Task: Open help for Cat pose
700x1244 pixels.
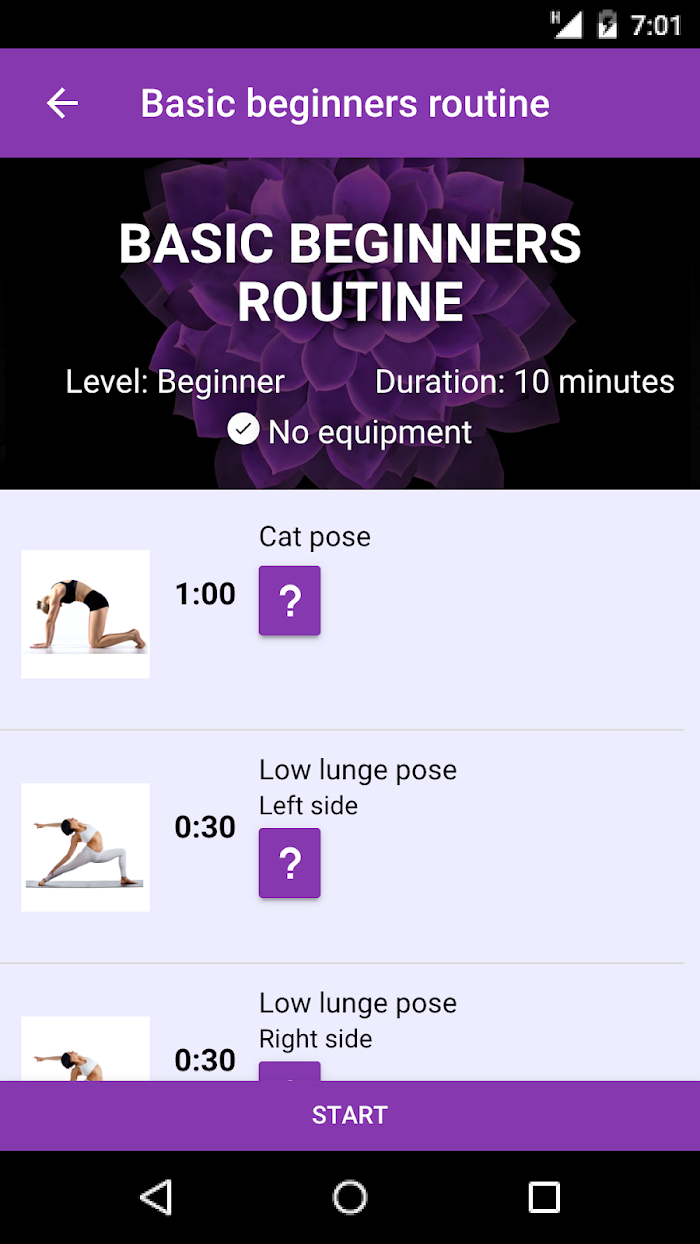Action: (x=290, y=600)
